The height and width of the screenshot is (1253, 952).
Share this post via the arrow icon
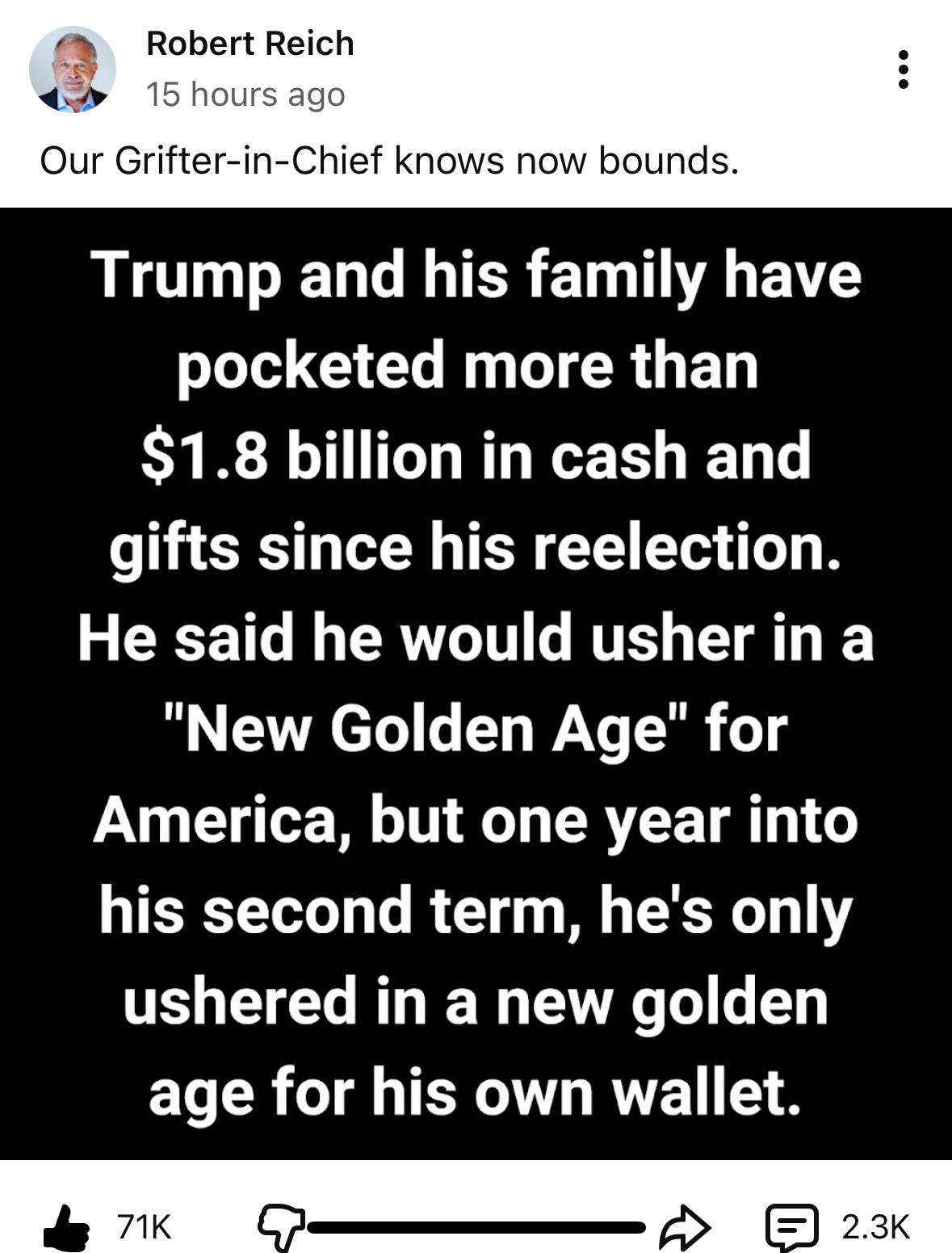[x=686, y=1227]
